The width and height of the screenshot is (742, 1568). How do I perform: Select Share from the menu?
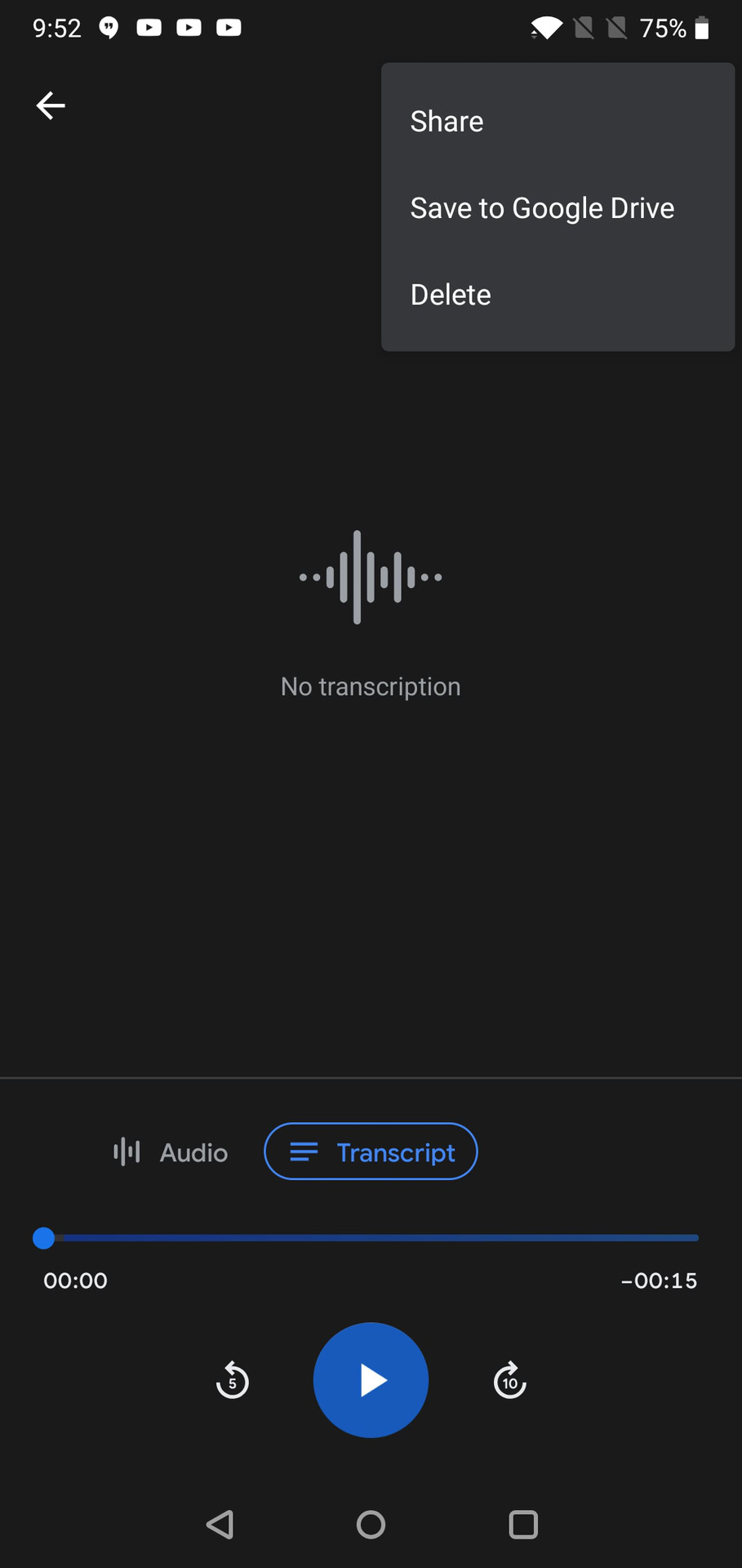pyautogui.click(x=447, y=122)
